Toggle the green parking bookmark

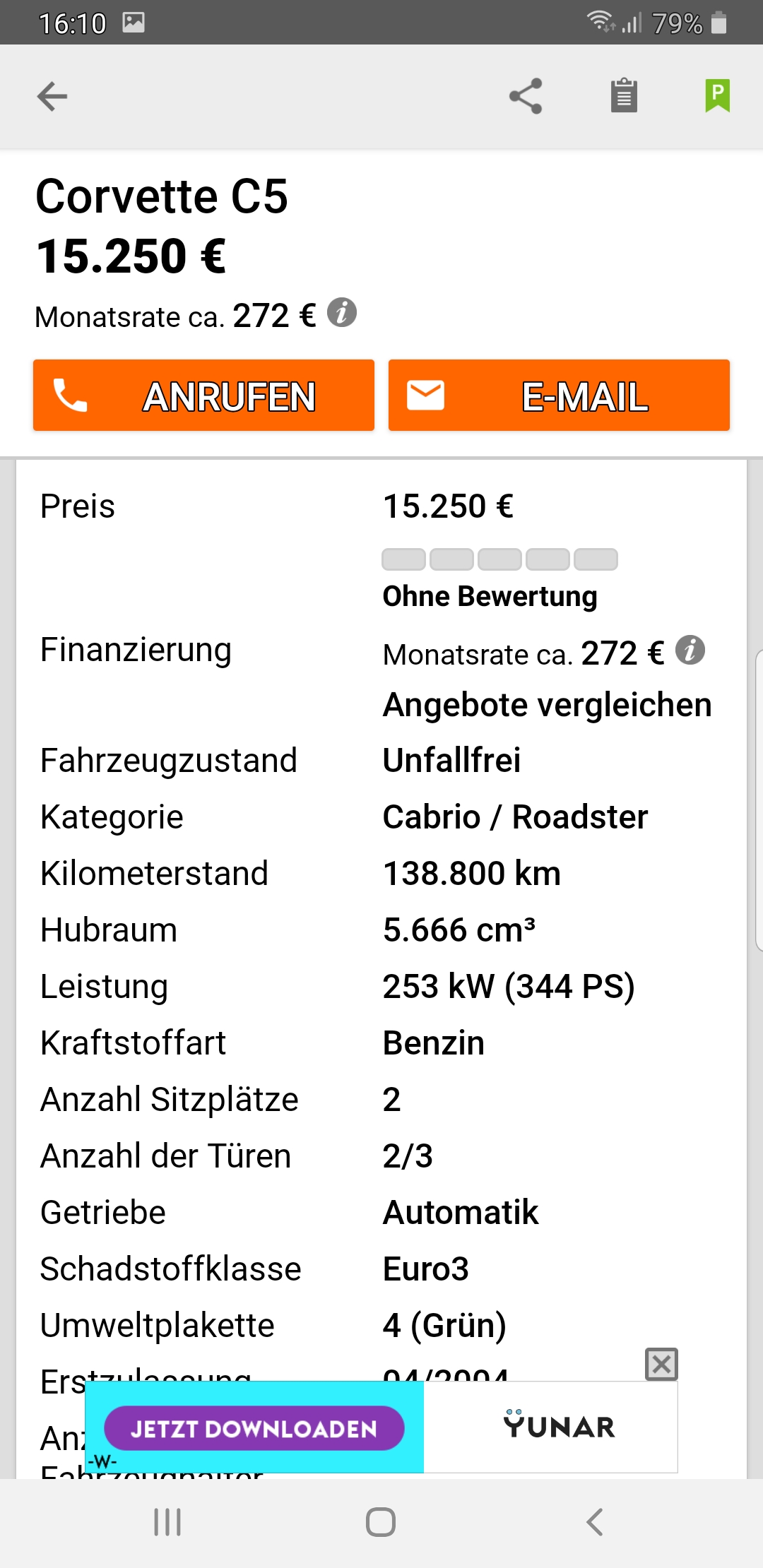(717, 96)
